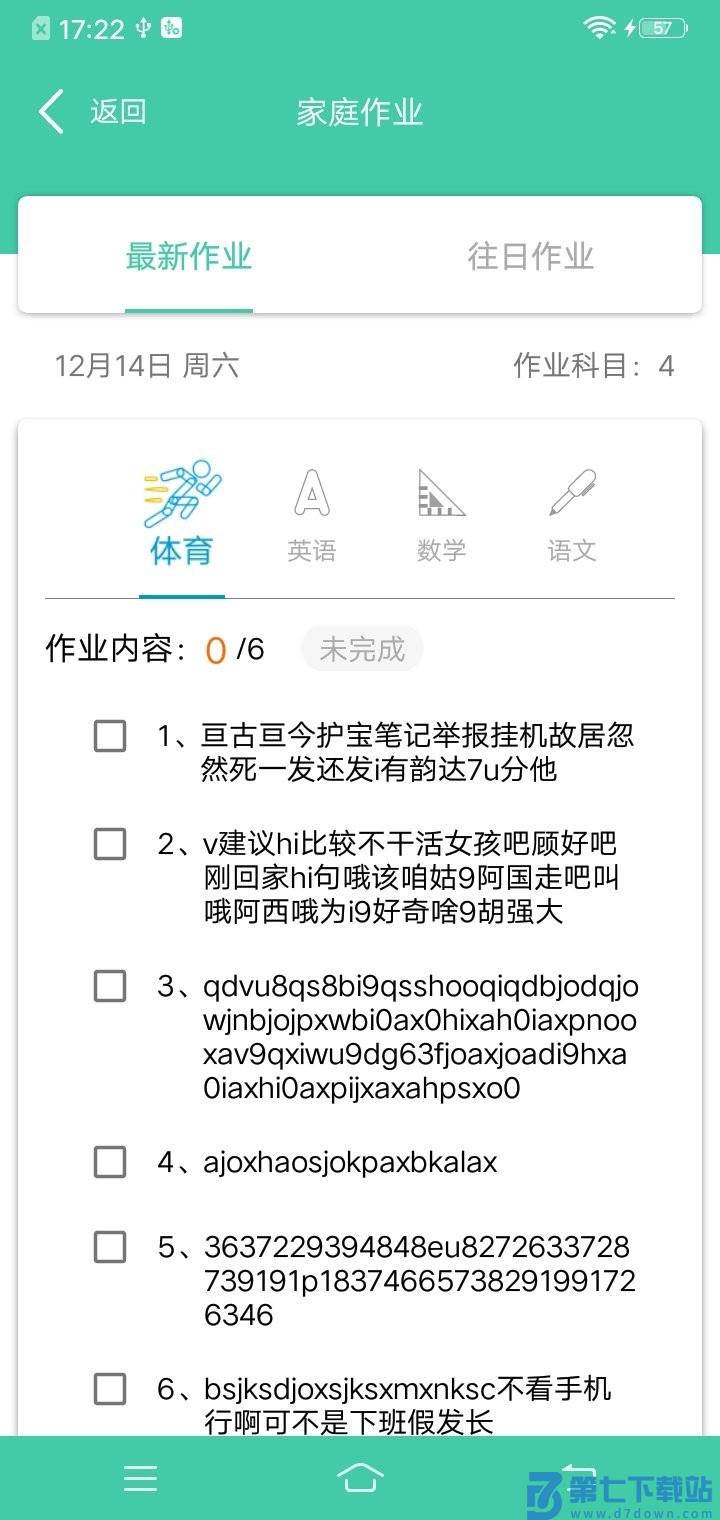Check homework item 5 starting with 3637229394848
The image size is (720, 1520).
click(x=110, y=1247)
